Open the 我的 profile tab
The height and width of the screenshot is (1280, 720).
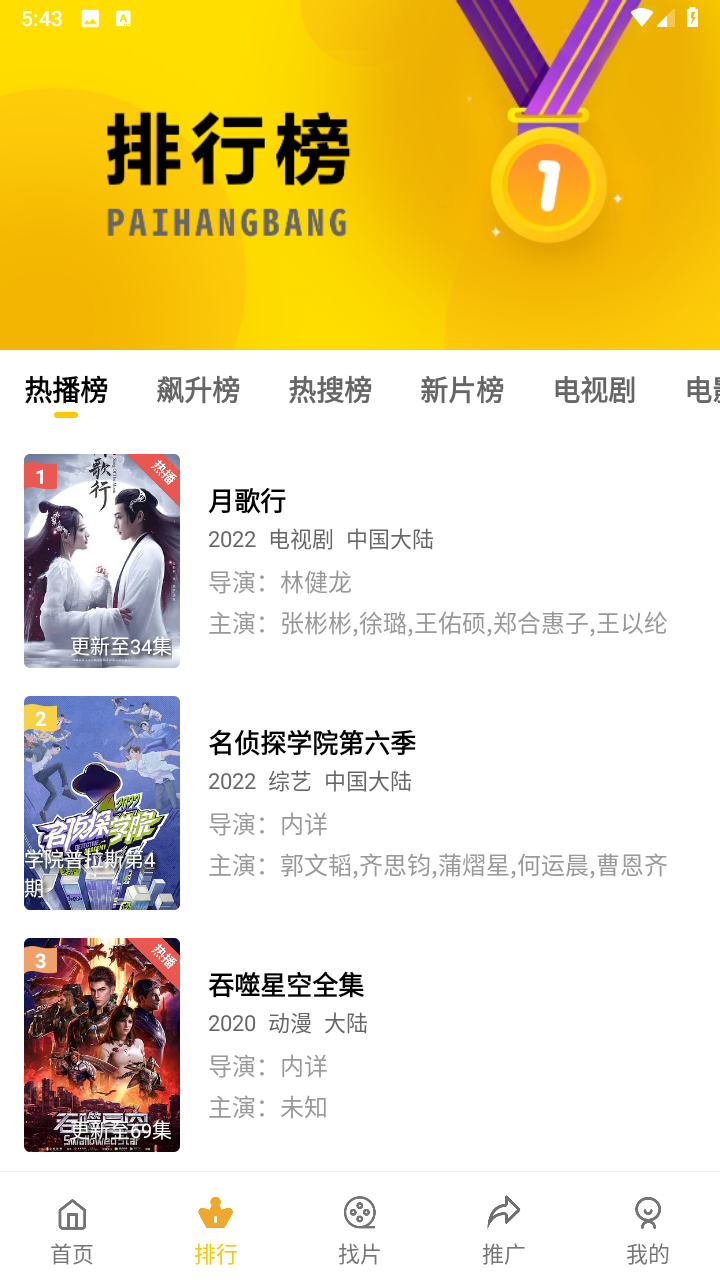click(647, 1230)
